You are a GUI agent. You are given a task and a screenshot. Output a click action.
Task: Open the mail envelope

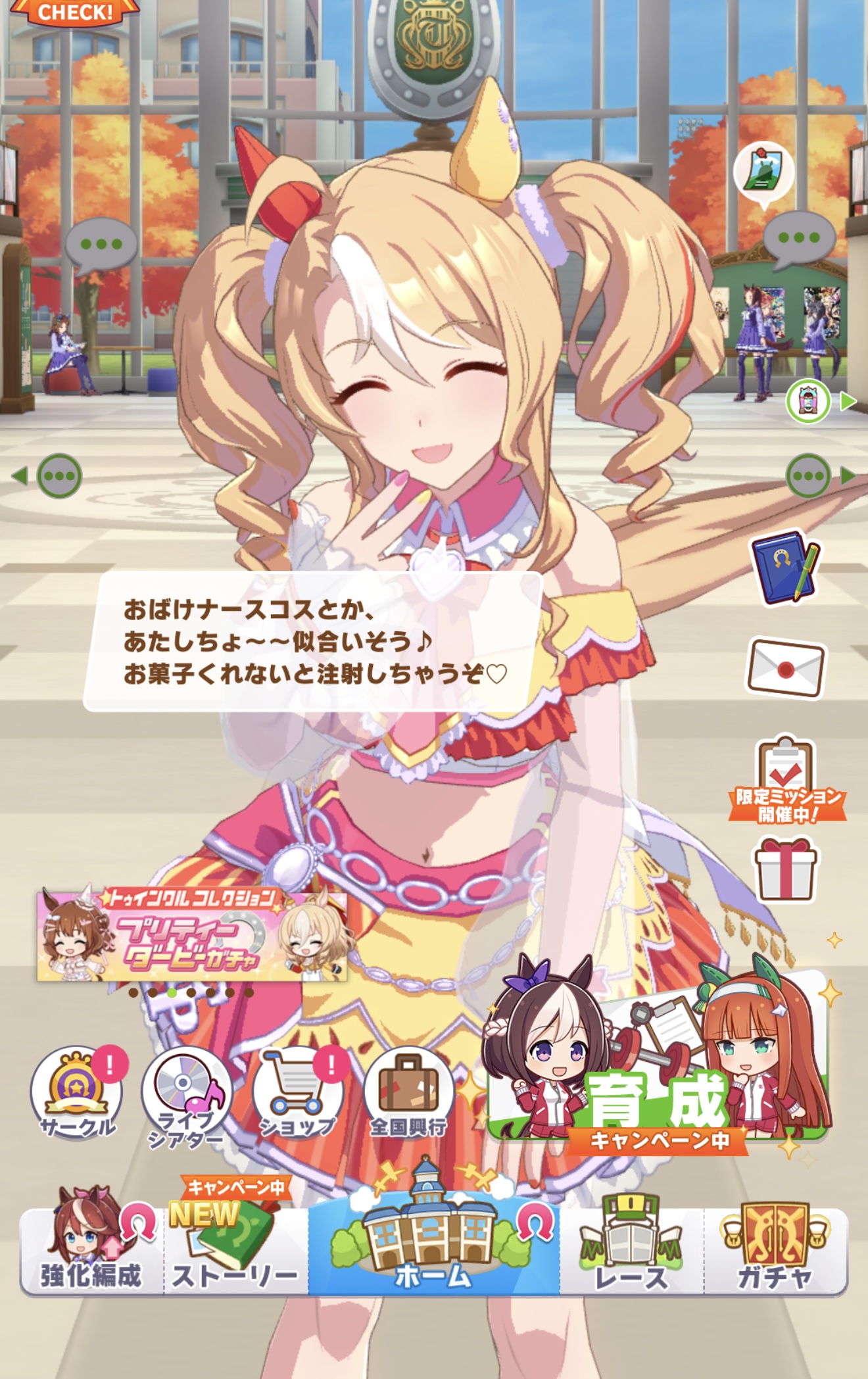pyautogui.click(x=786, y=668)
